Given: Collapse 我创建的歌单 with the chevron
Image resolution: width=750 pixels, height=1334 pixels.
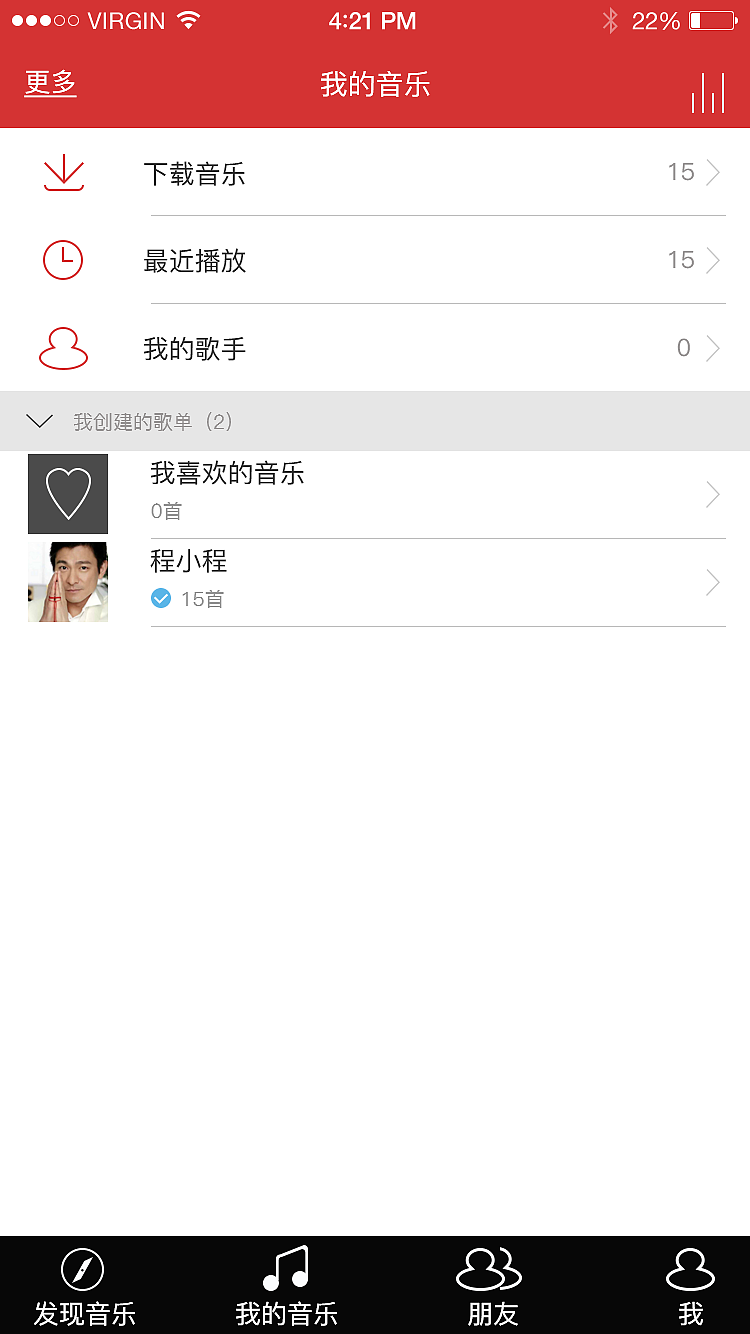Looking at the screenshot, I should point(40,421).
